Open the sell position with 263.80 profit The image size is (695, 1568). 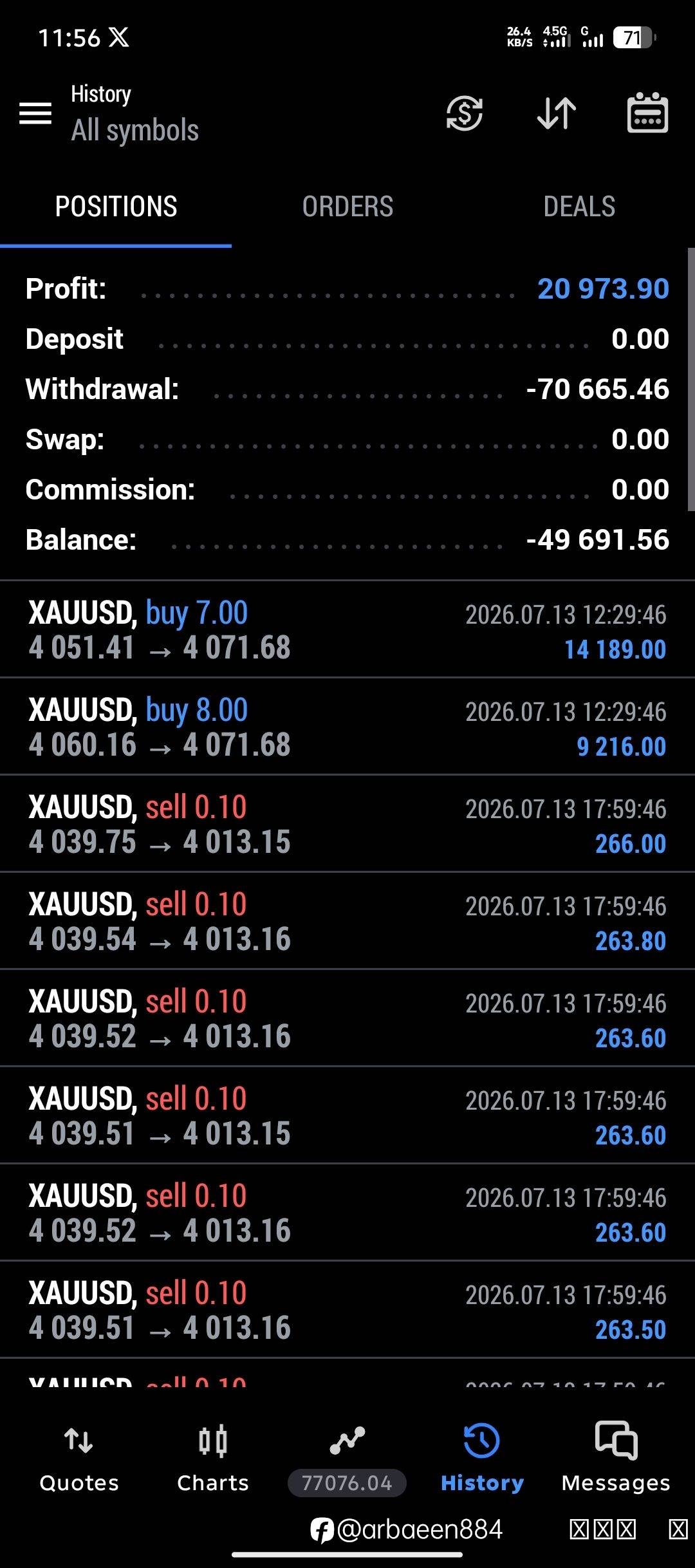[347, 921]
